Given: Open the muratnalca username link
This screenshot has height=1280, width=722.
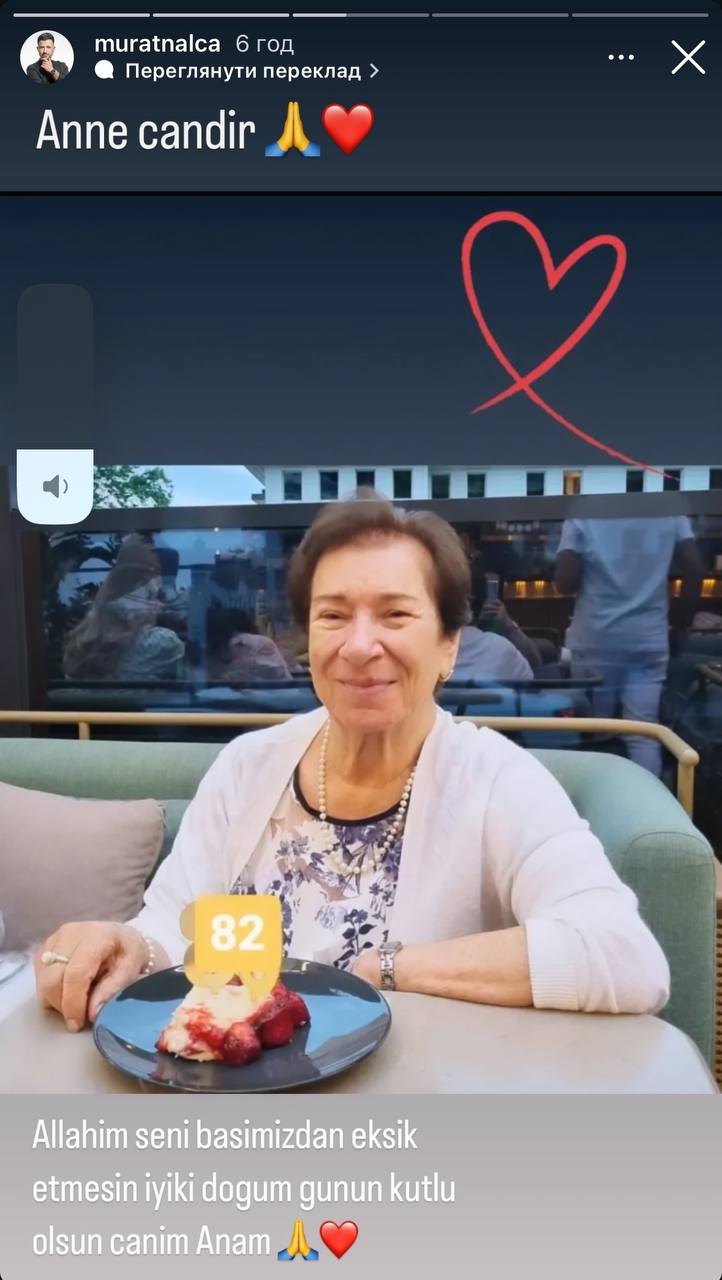Looking at the screenshot, I should [x=158, y=44].
